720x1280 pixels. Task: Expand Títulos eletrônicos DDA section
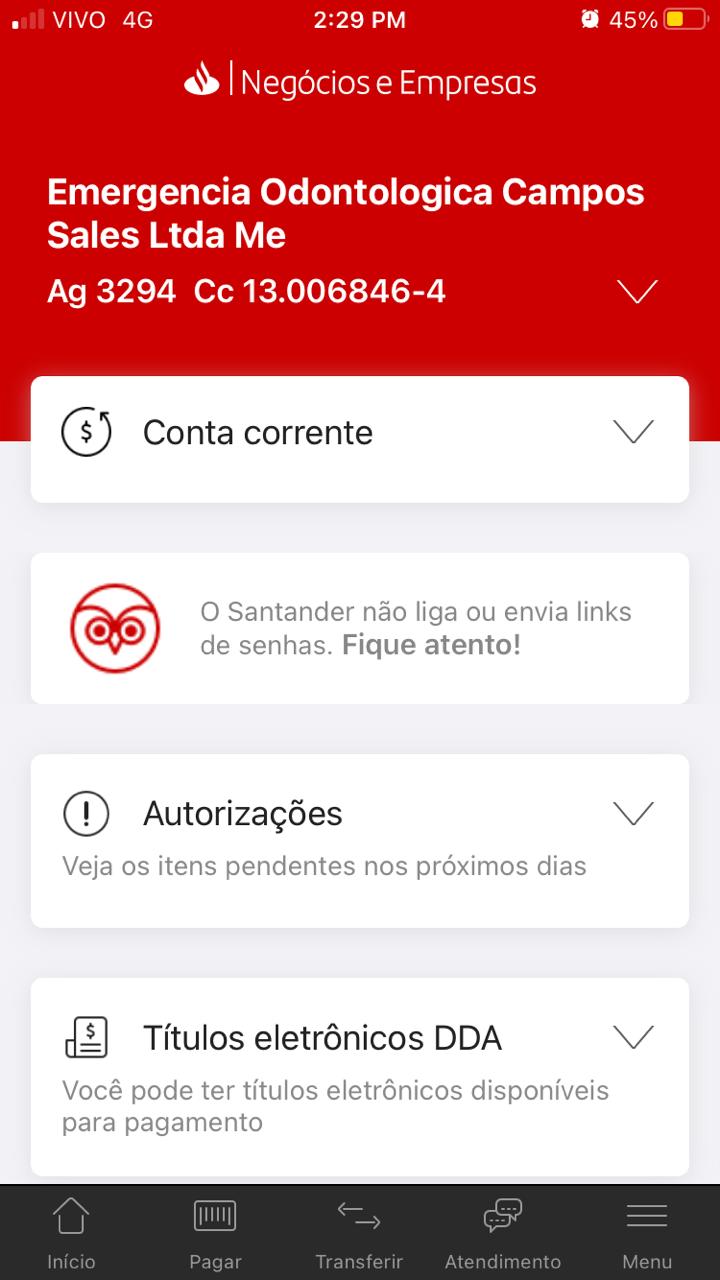[633, 1038]
